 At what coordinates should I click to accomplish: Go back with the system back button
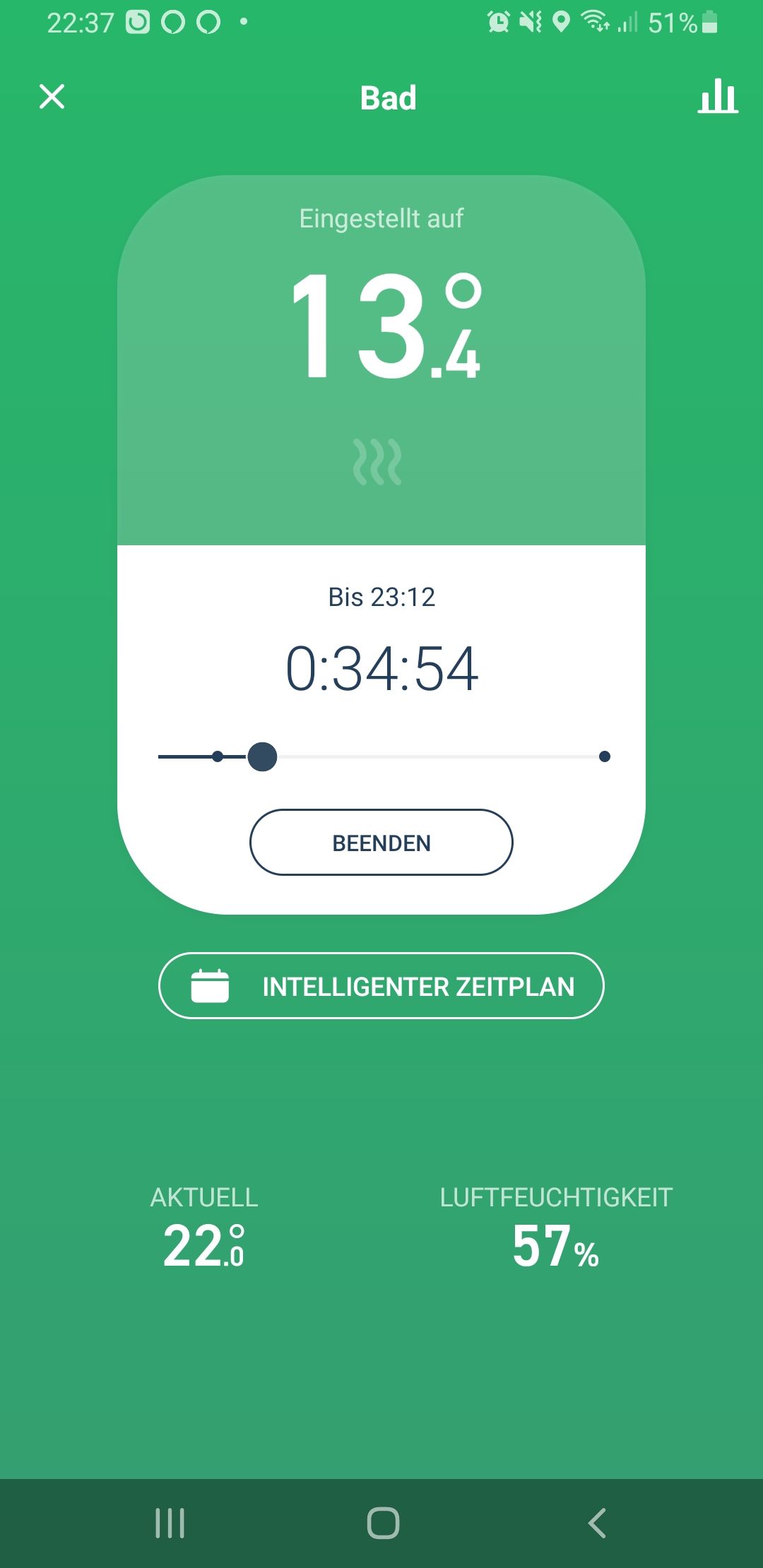click(x=597, y=1523)
